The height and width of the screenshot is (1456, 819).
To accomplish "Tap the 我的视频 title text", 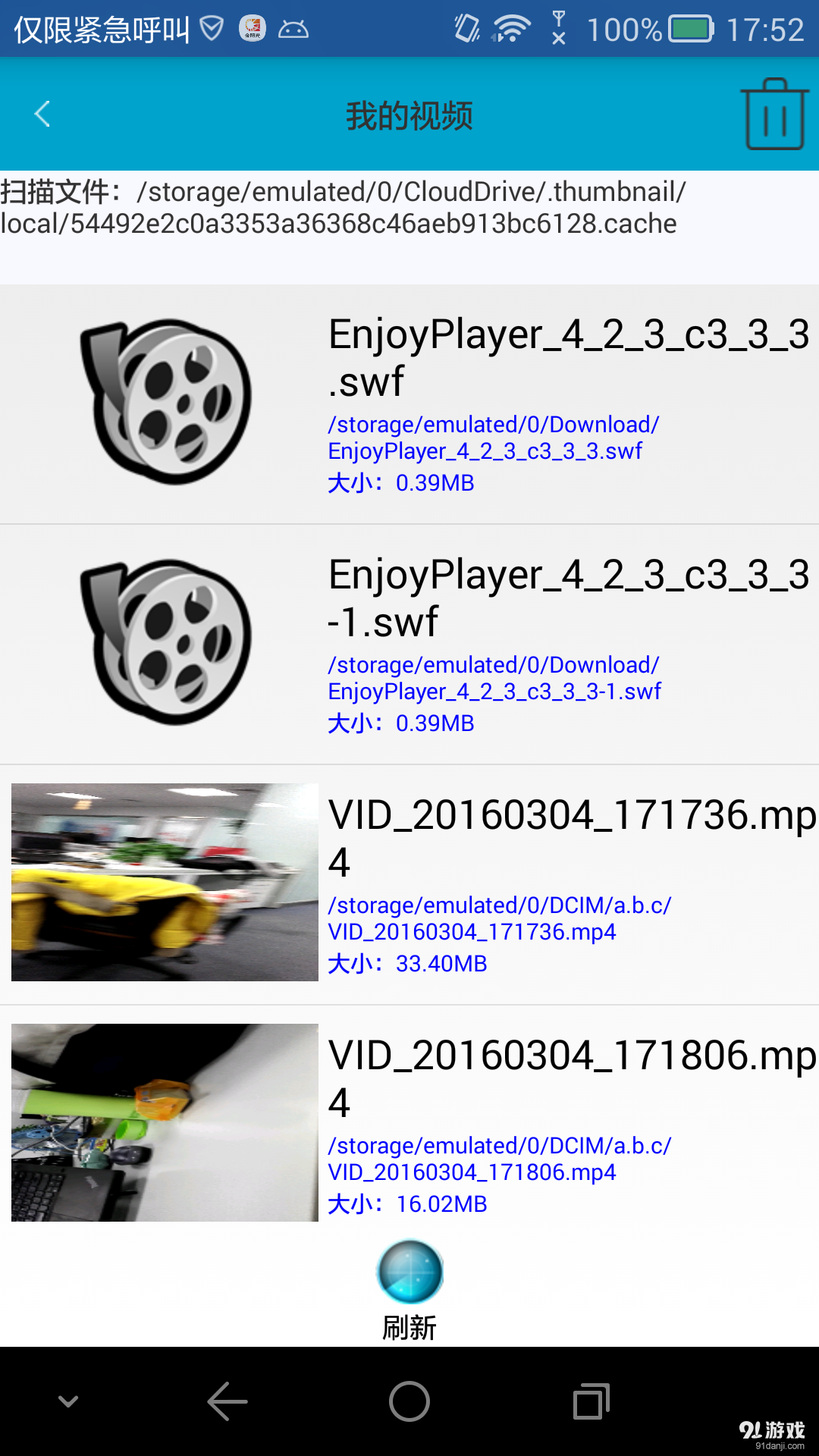I will (x=409, y=115).
